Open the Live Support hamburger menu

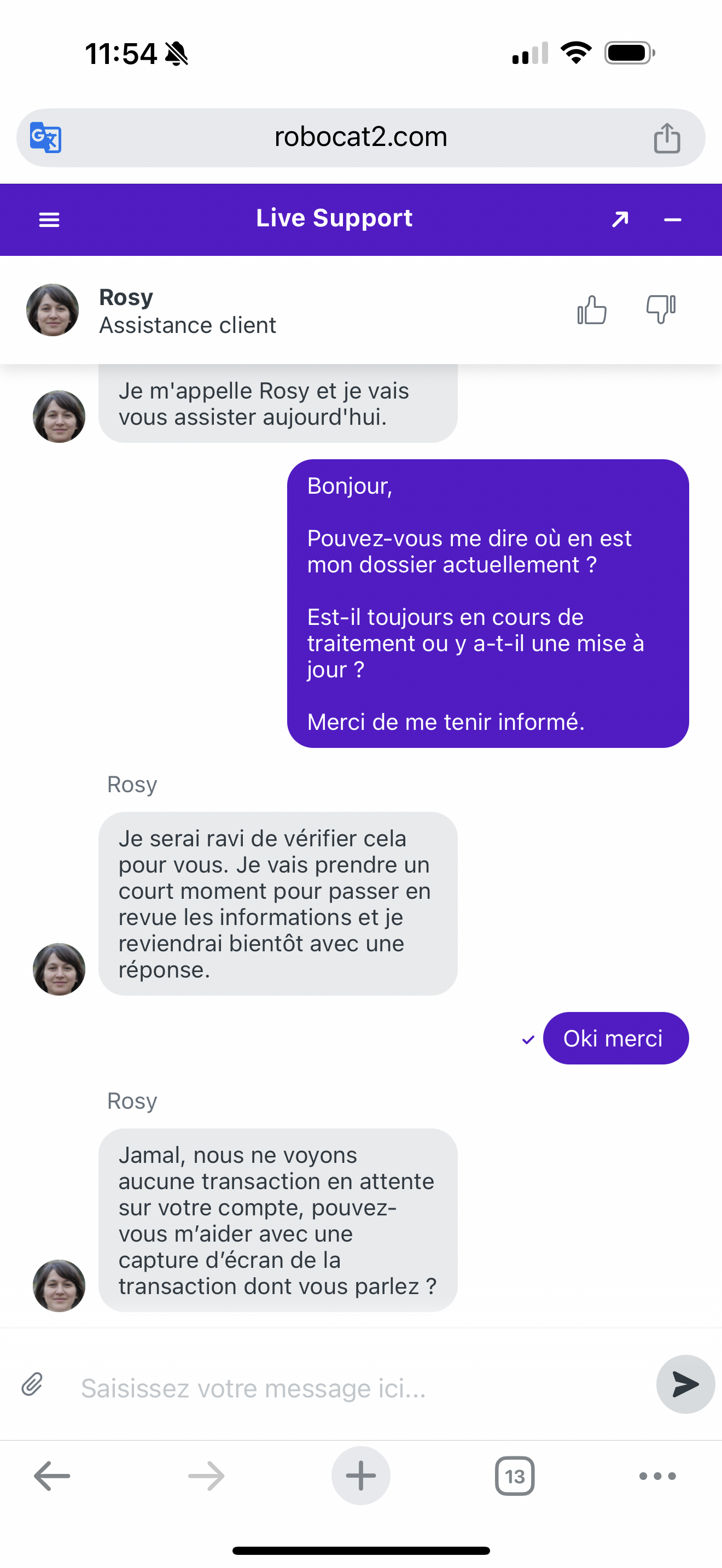[49, 220]
